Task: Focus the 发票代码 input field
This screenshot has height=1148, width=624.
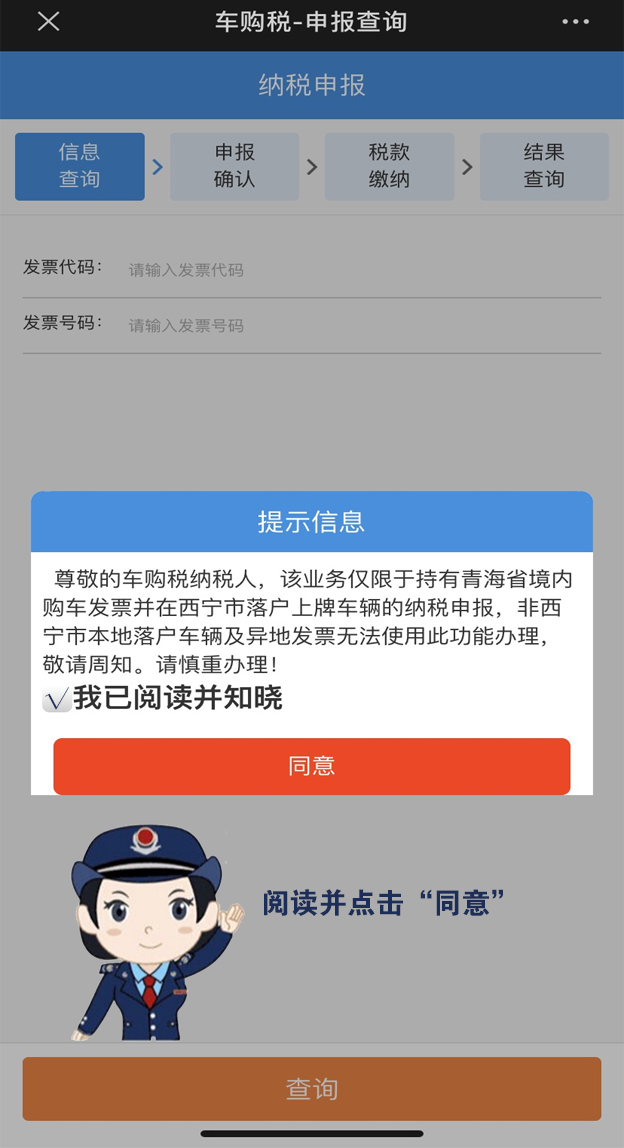Action: 360,270
